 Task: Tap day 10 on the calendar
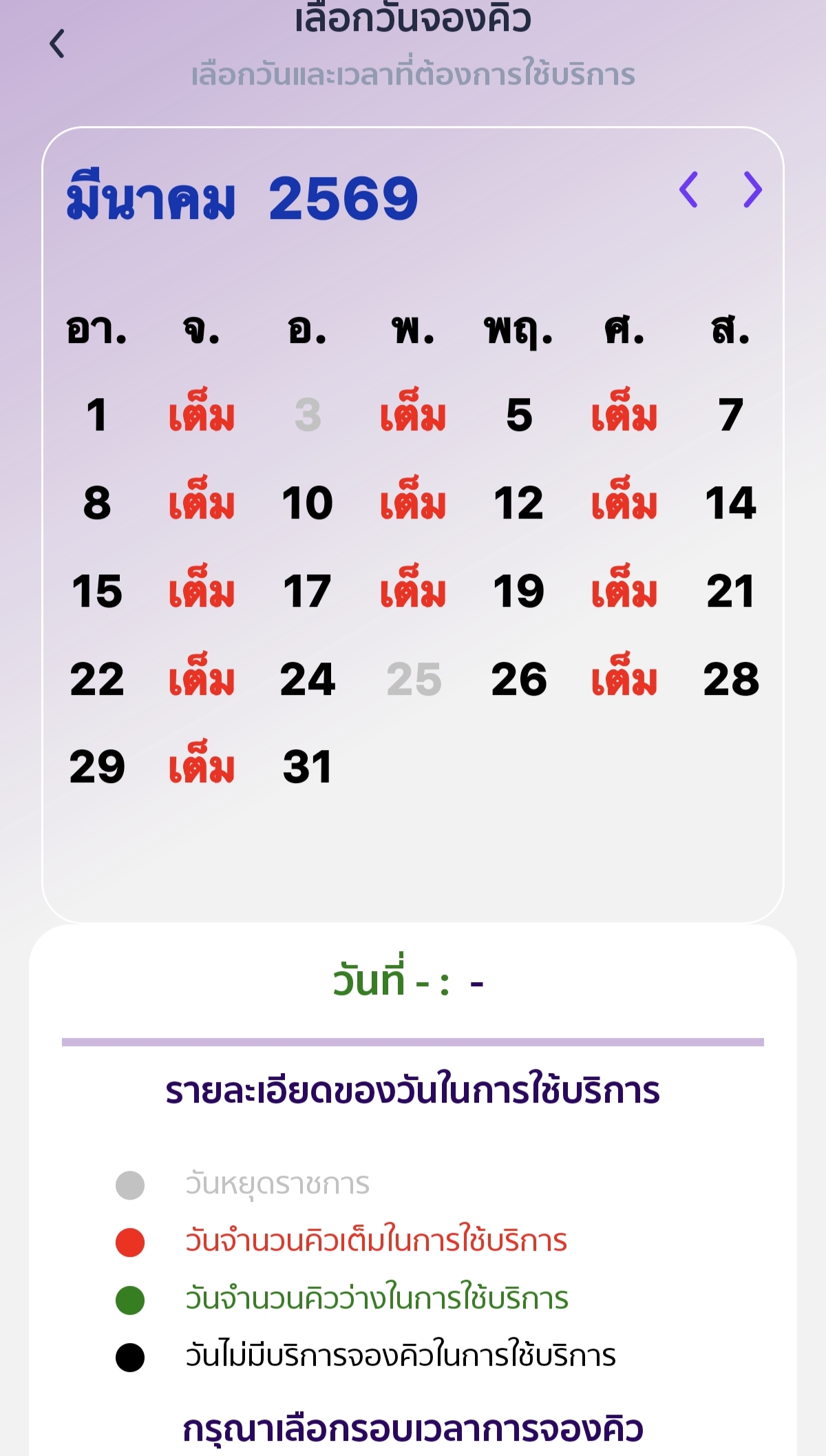tap(308, 503)
